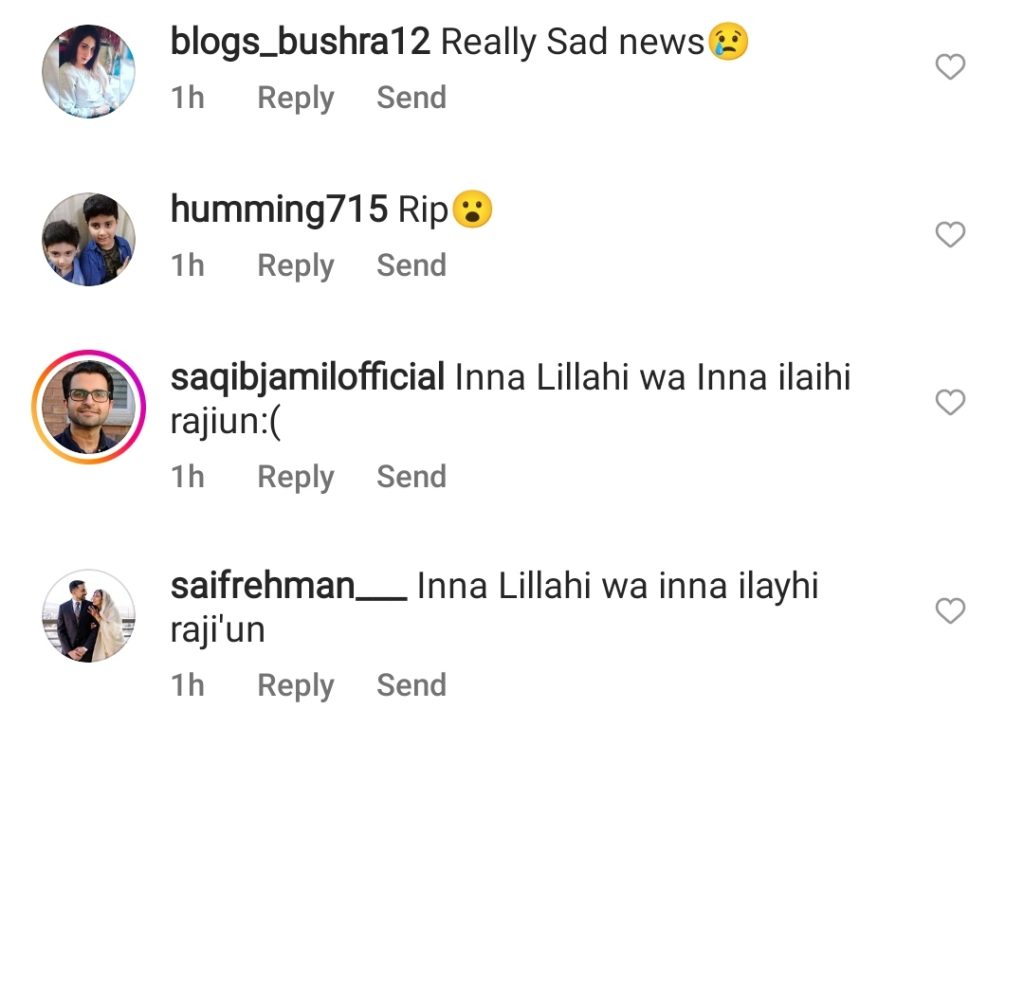Reply to saqibjamilofficial's comment
Screen dimensions: 1024x1000
295,477
